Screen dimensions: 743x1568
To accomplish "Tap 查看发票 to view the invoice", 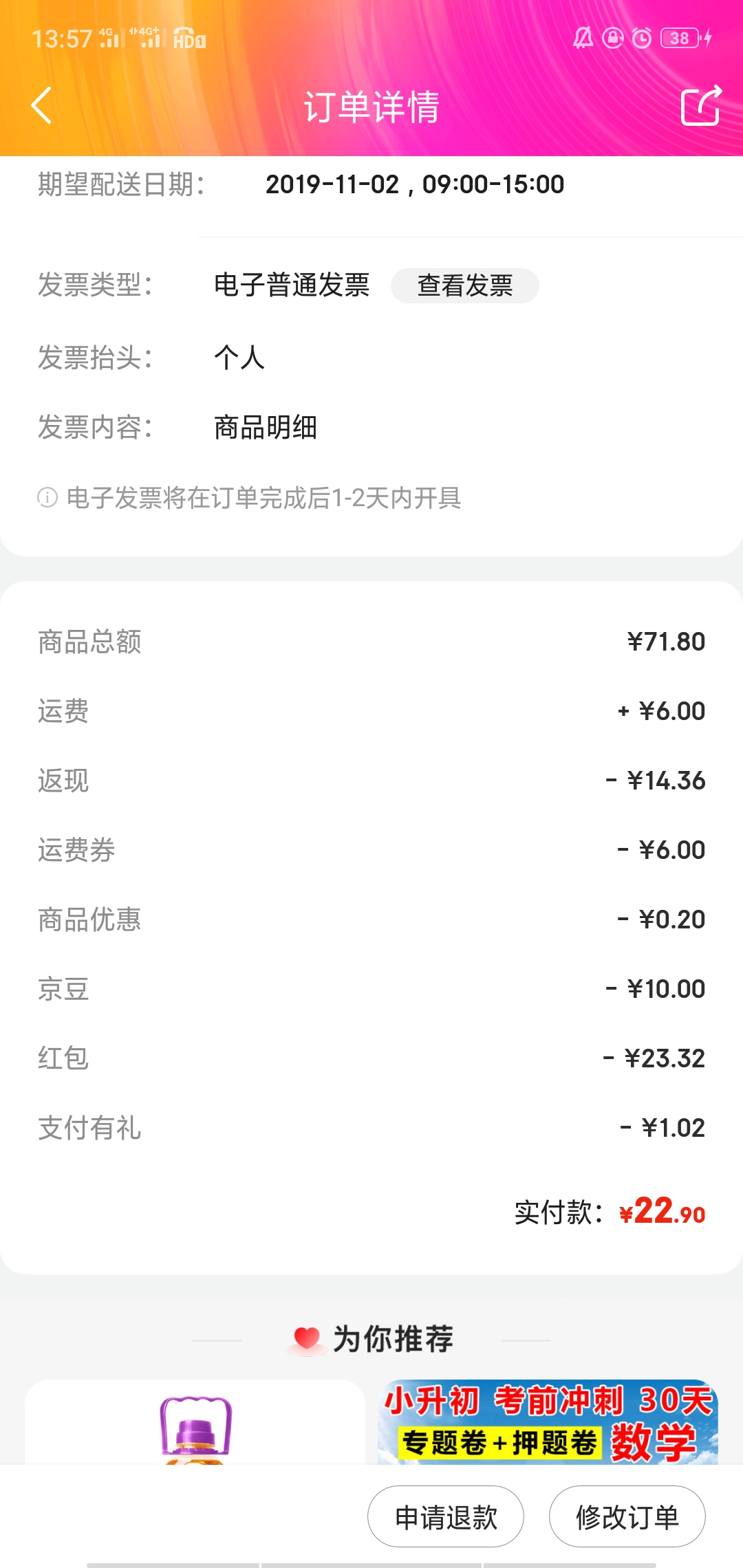I will click(465, 285).
